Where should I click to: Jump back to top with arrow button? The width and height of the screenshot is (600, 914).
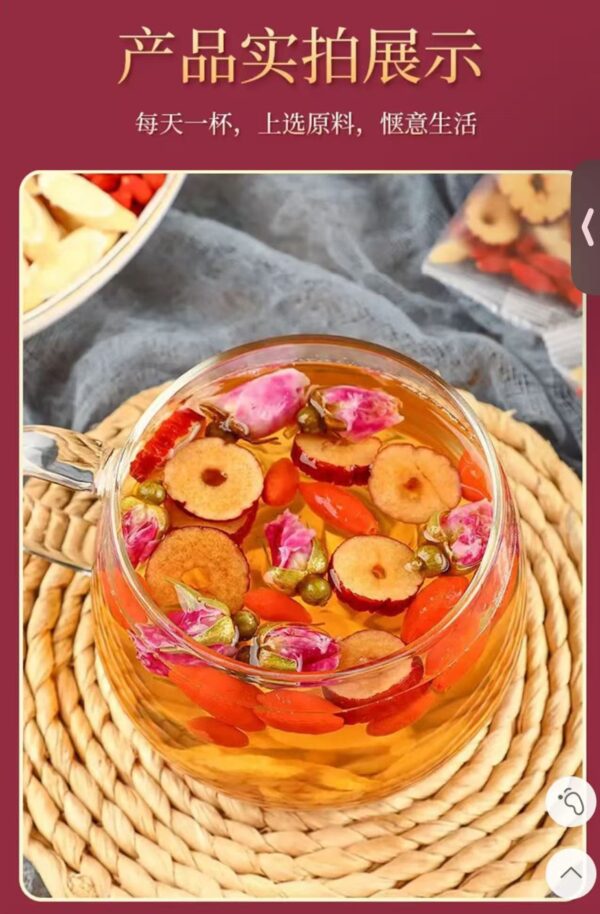(x=571, y=873)
